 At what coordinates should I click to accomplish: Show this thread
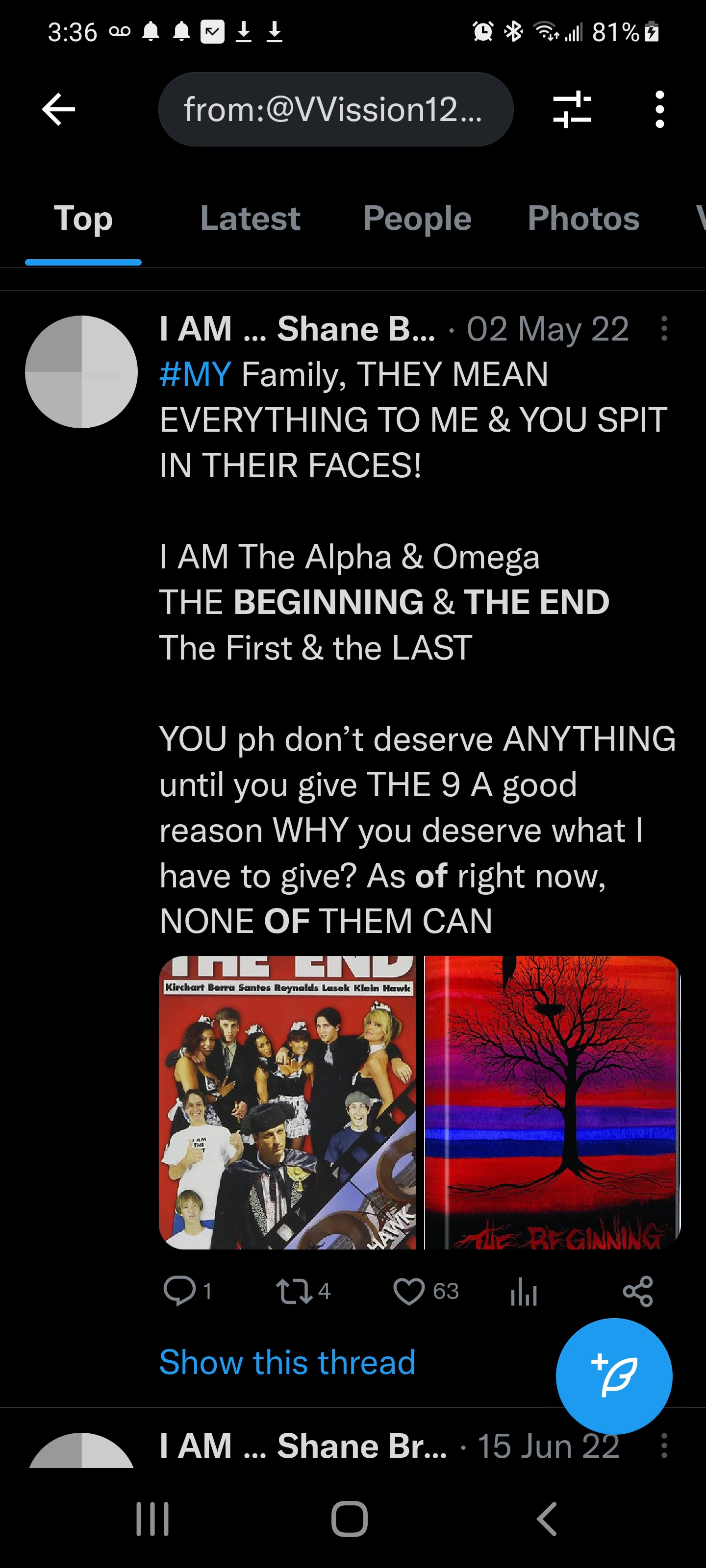pos(287,1362)
